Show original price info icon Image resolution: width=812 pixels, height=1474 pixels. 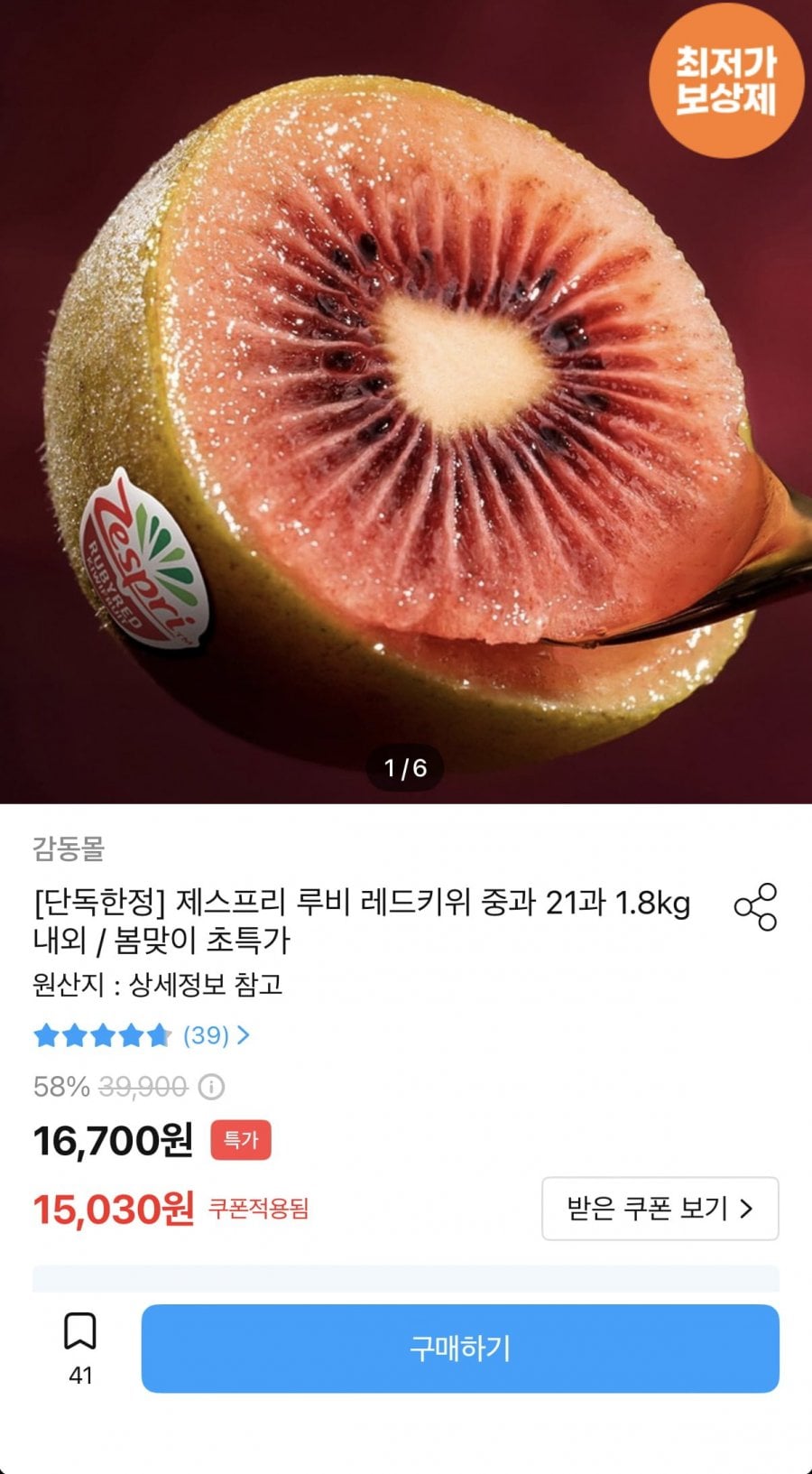211,1087
